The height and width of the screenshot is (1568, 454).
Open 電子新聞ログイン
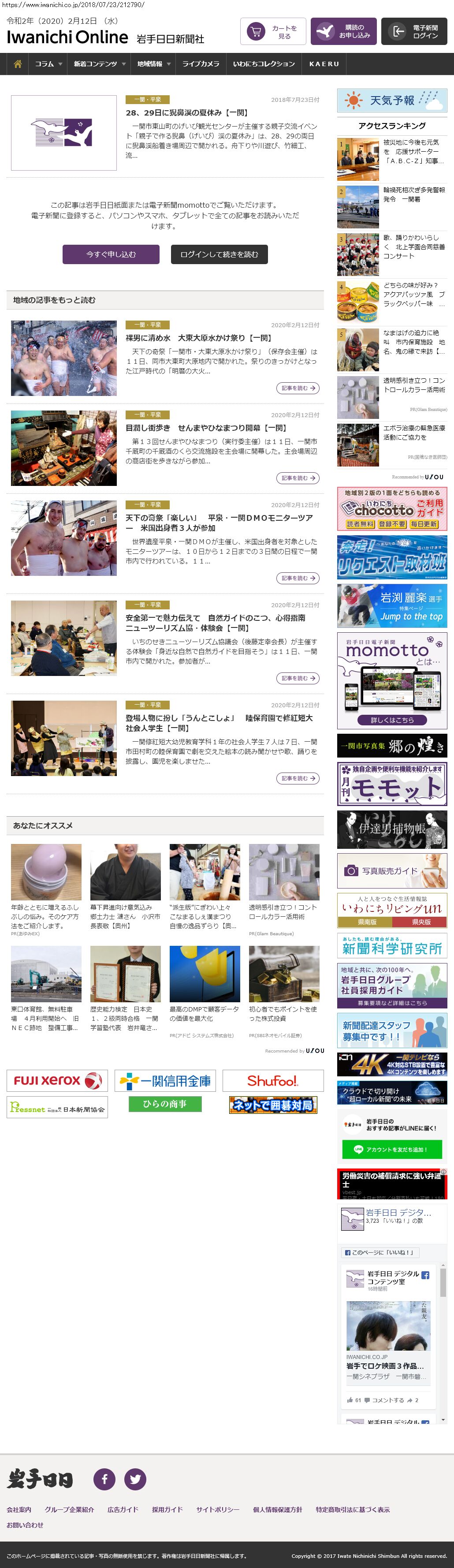(414, 32)
